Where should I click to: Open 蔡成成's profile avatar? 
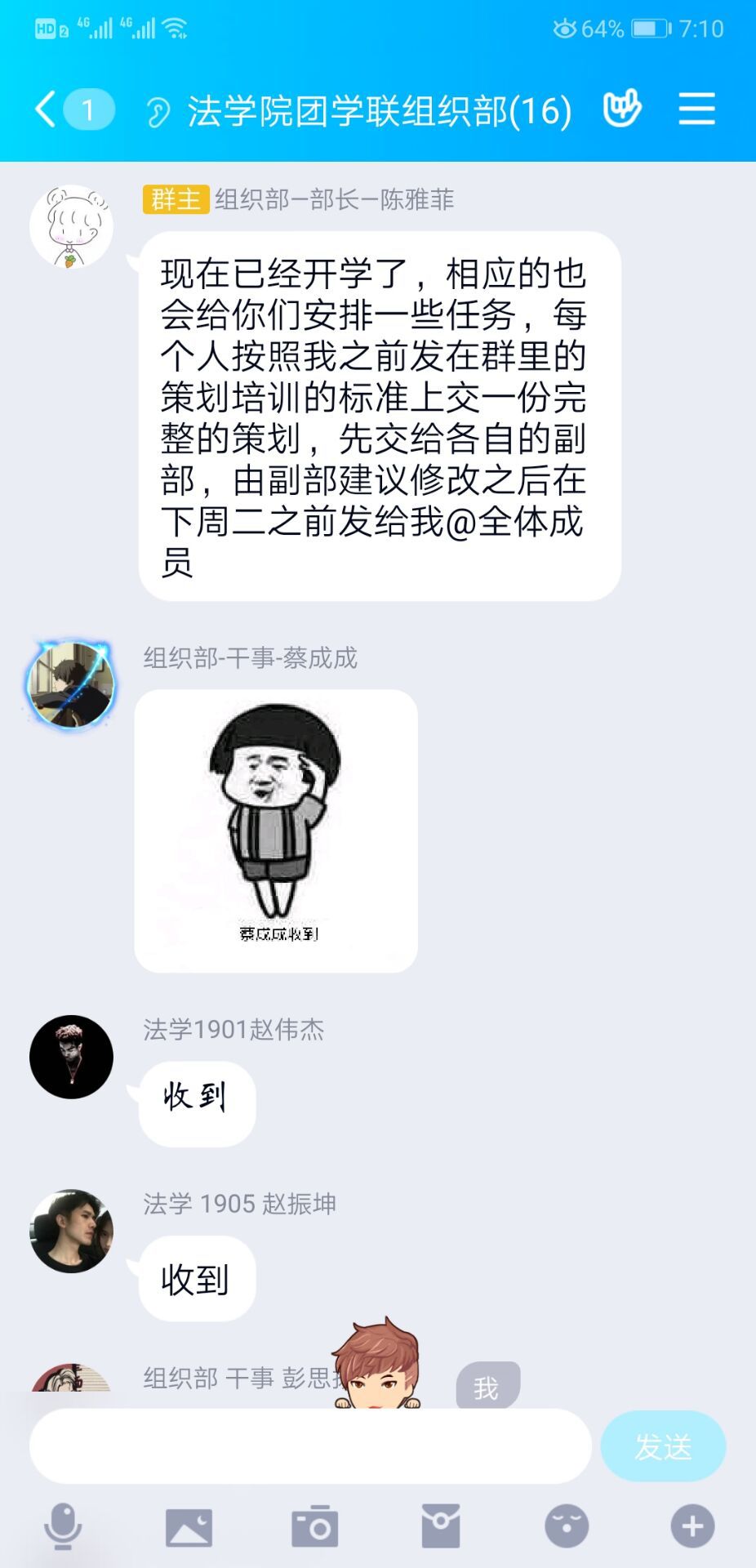[71, 684]
